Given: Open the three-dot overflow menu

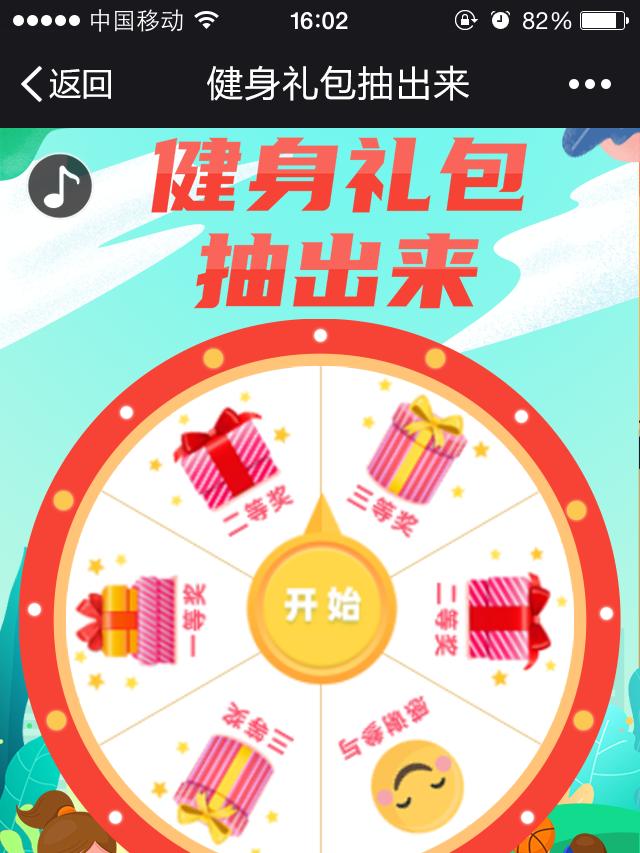Looking at the screenshot, I should click(590, 85).
